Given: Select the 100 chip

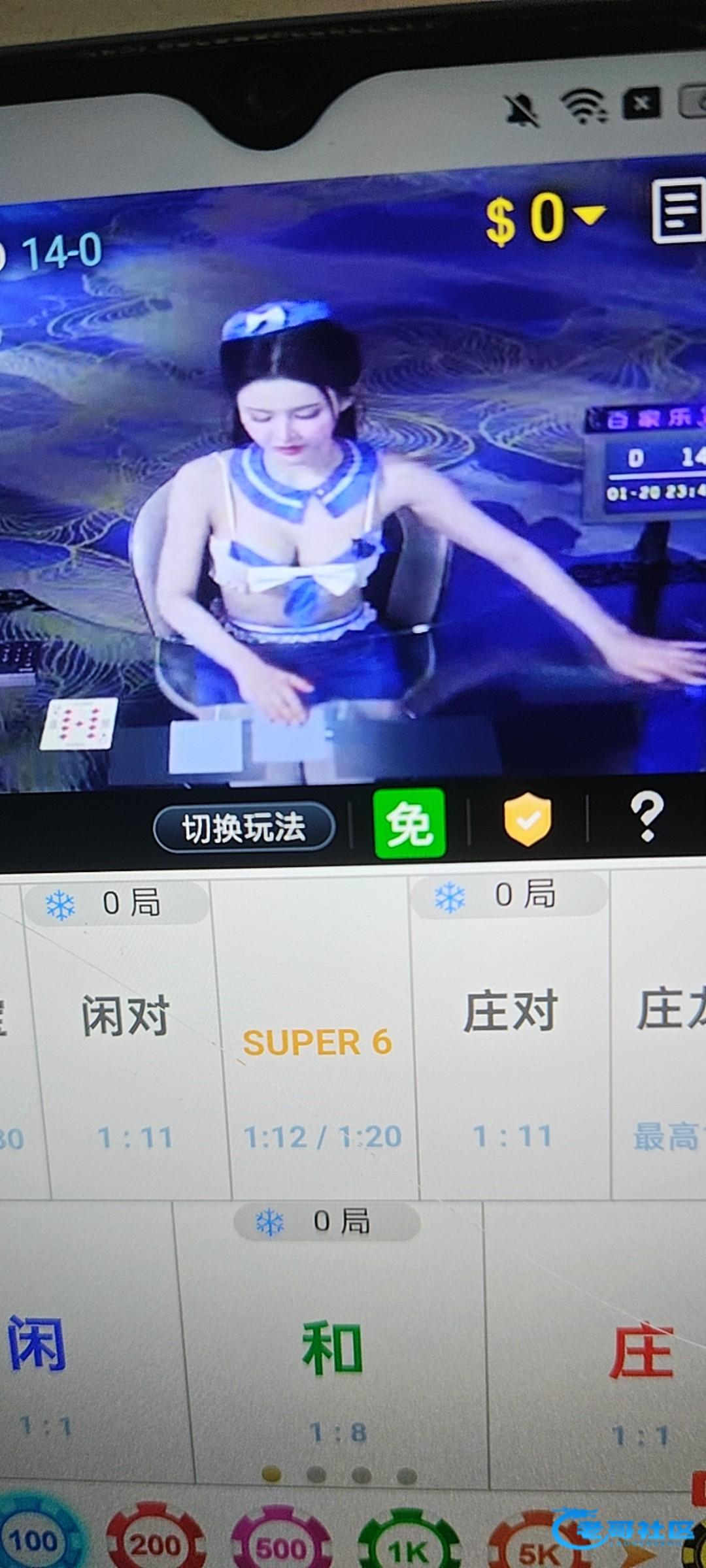Looking at the screenshot, I should coord(34,1539).
